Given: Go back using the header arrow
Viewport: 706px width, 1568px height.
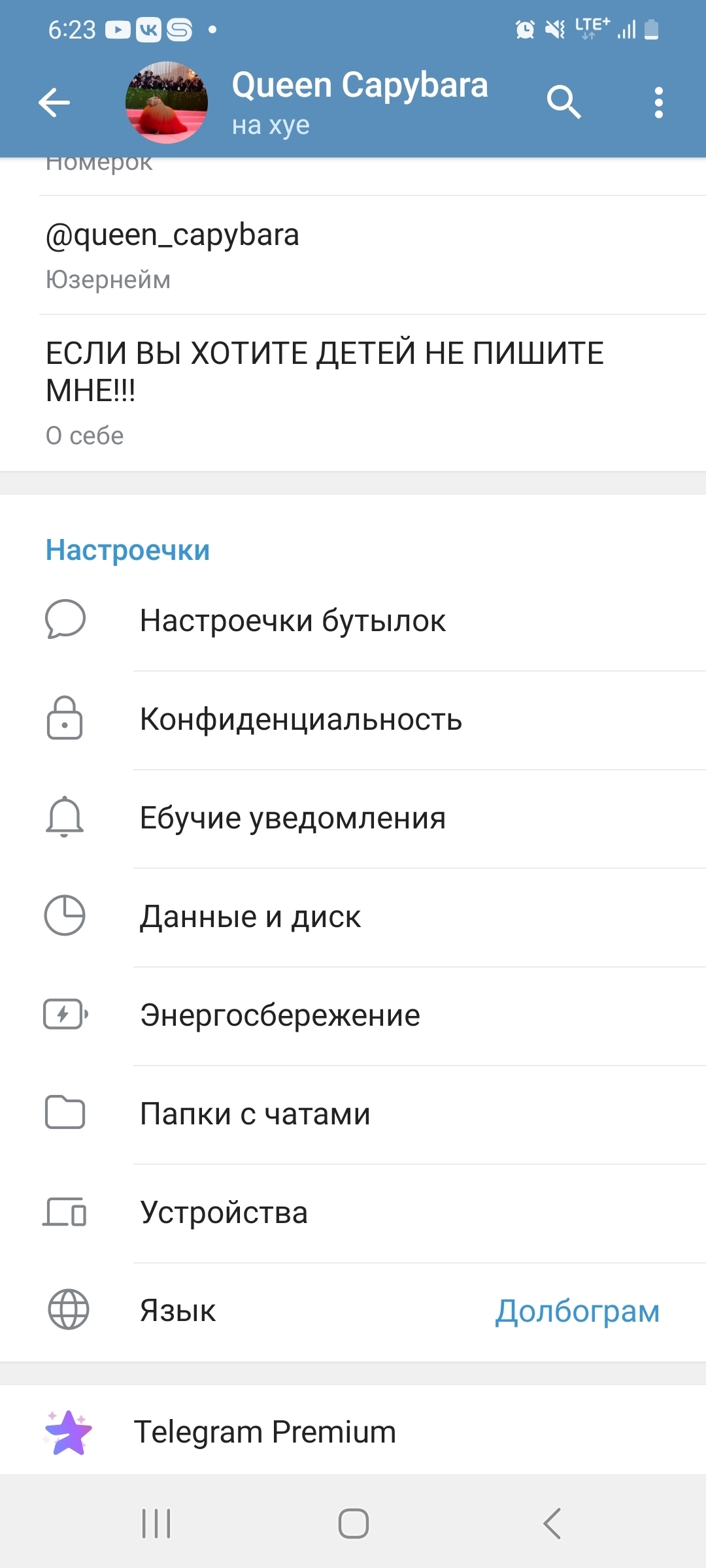Looking at the screenshot, I should (x=54, y=103).
